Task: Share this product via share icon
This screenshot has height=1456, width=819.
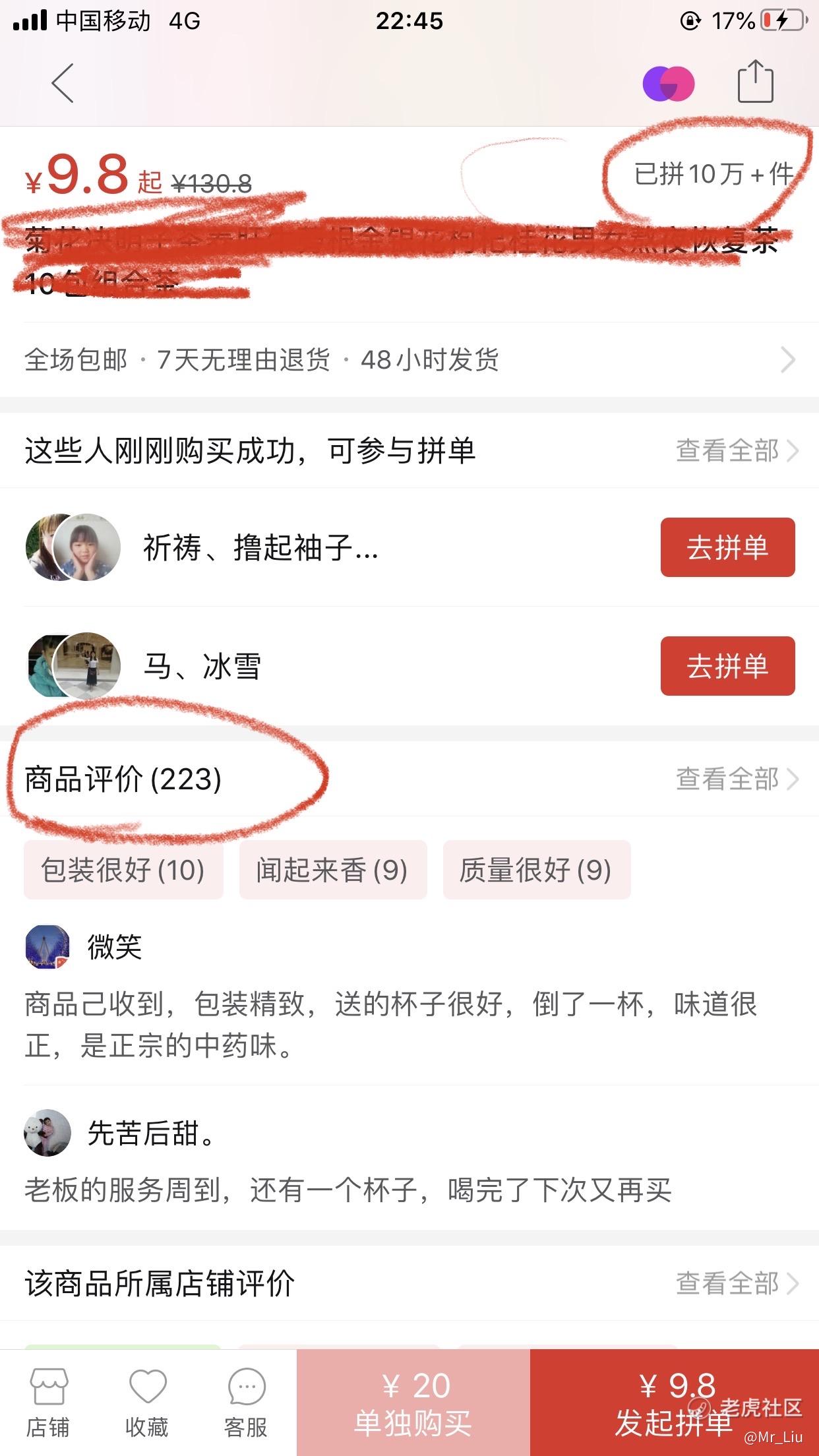Action: click(754, 82)
